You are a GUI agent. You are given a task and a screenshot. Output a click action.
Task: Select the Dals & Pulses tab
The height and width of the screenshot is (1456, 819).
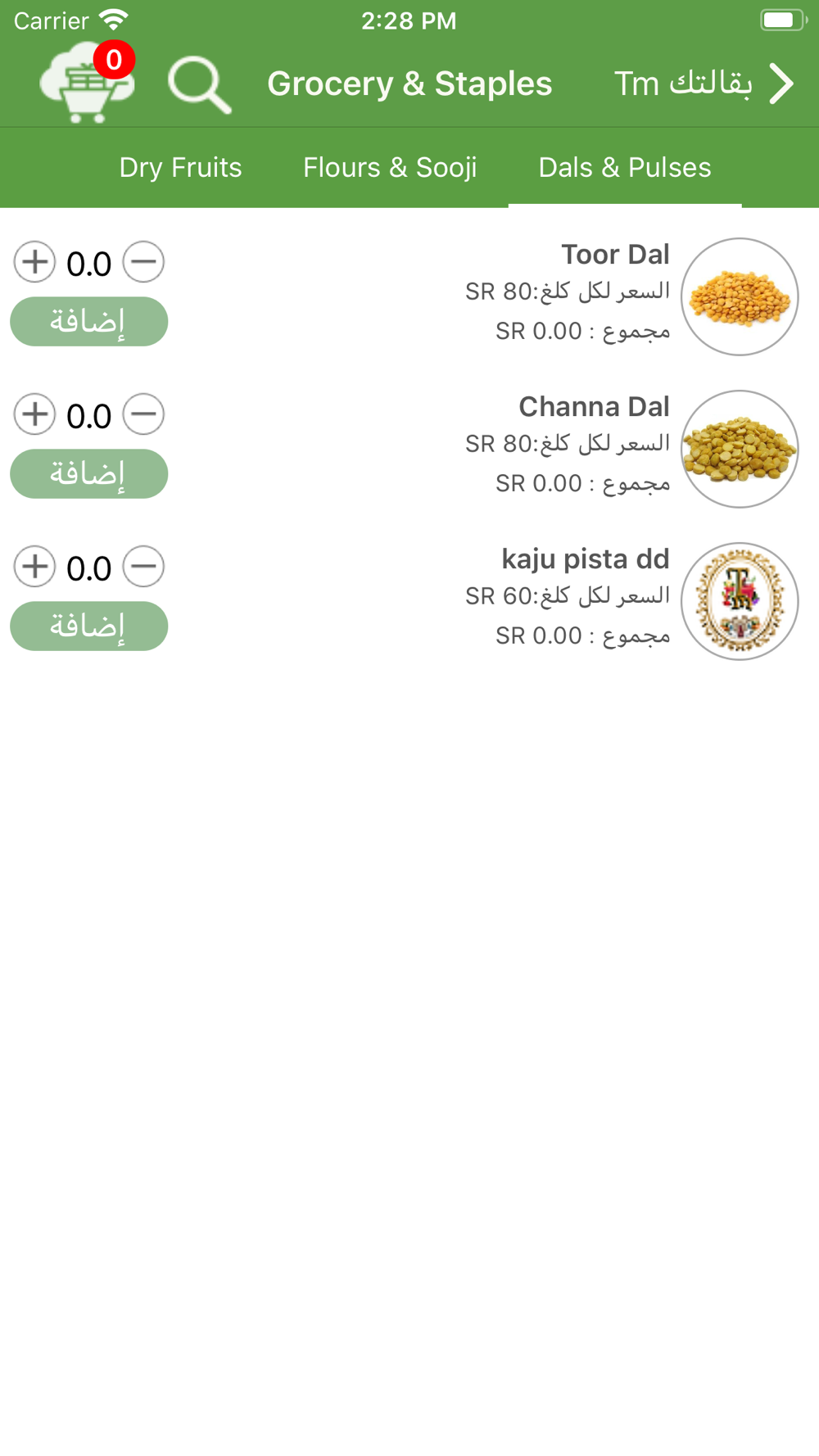tap(625, 167)
